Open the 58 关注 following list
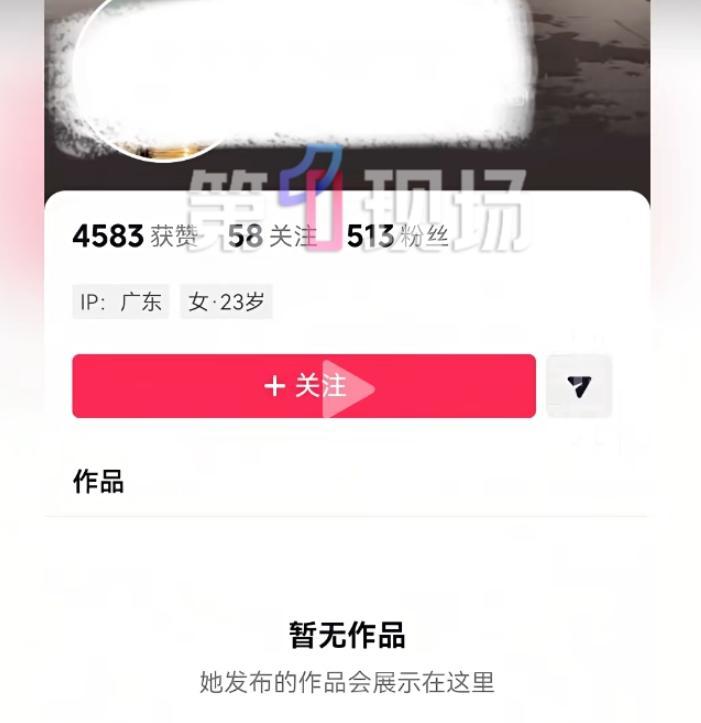This screenshot has height=723, width=701. [272, 237]
